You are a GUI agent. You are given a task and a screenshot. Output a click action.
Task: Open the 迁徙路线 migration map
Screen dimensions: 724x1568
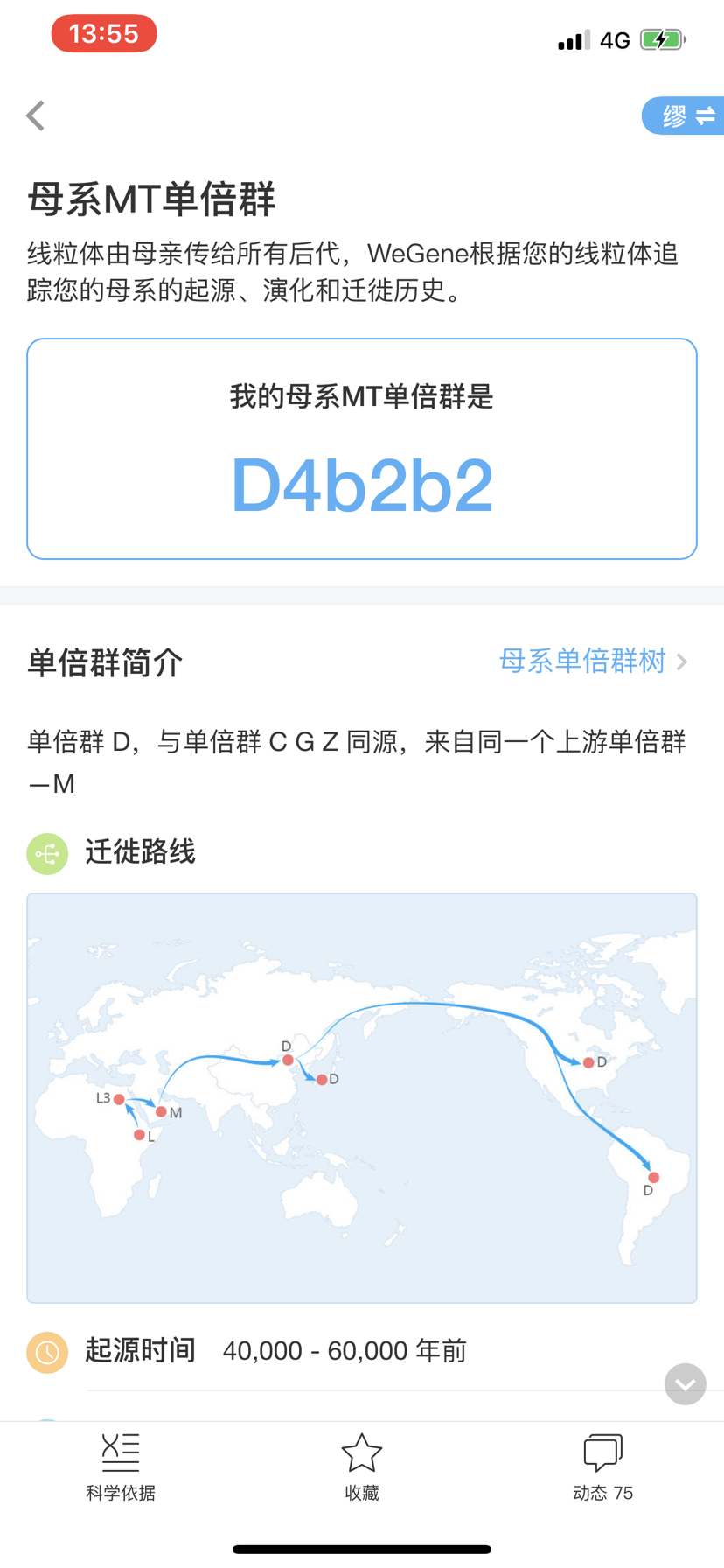pyautogui.click(x=362, y=1098)
